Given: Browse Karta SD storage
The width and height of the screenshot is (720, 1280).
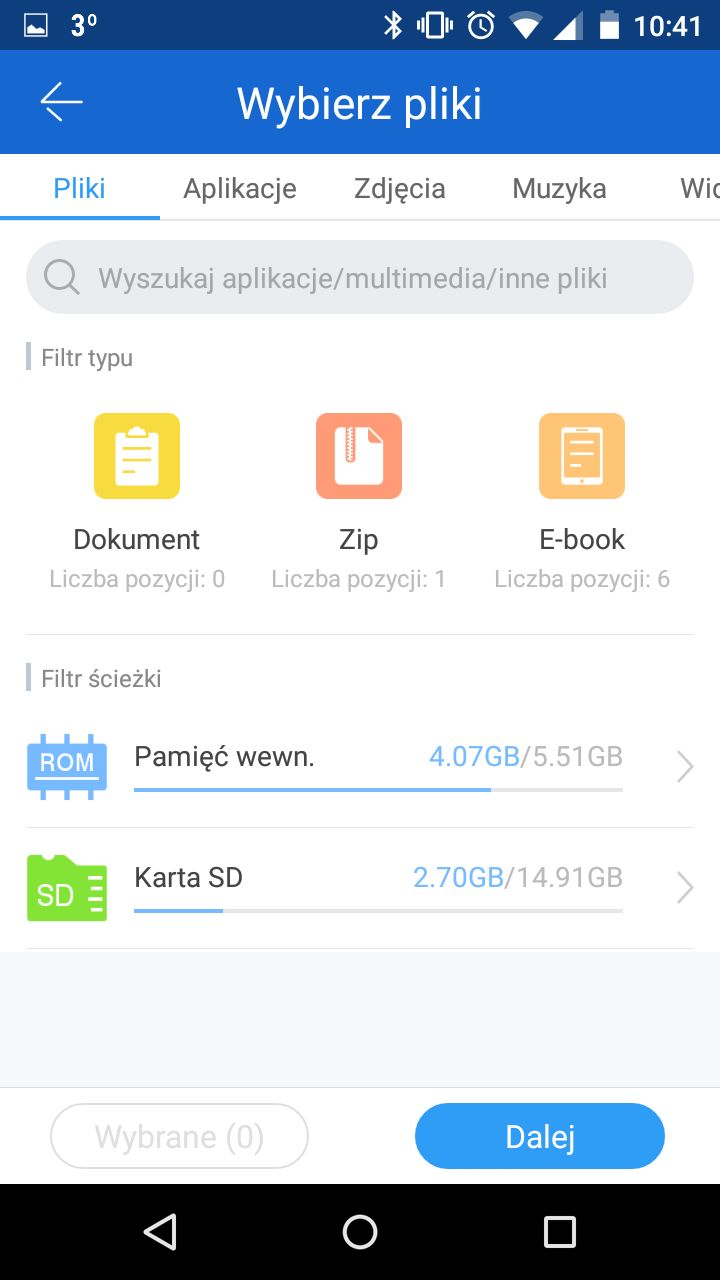Looking at the screenshot, I should coord(360,888).
